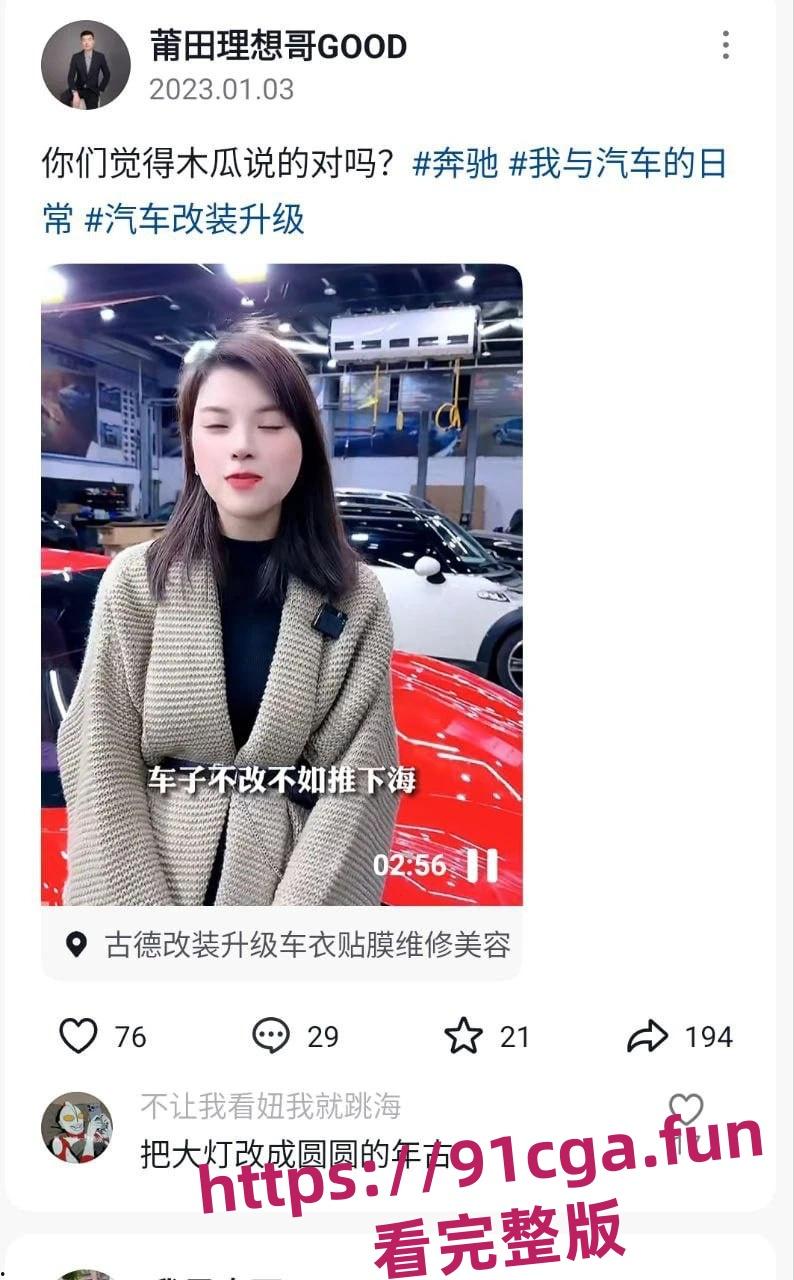
Task: Pause the video with the pause control
Action: tap(482, 863)
